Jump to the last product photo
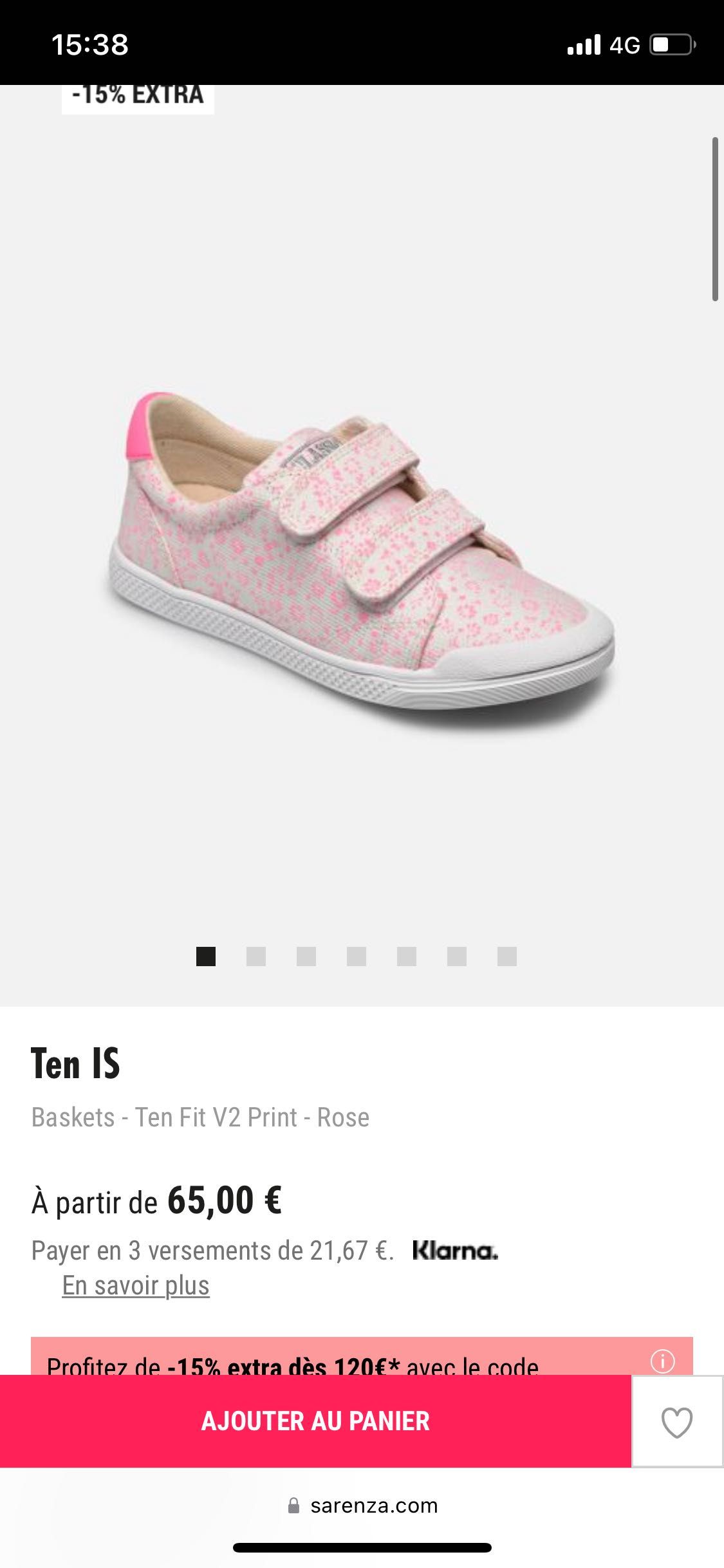 click(x=507, y=957)
